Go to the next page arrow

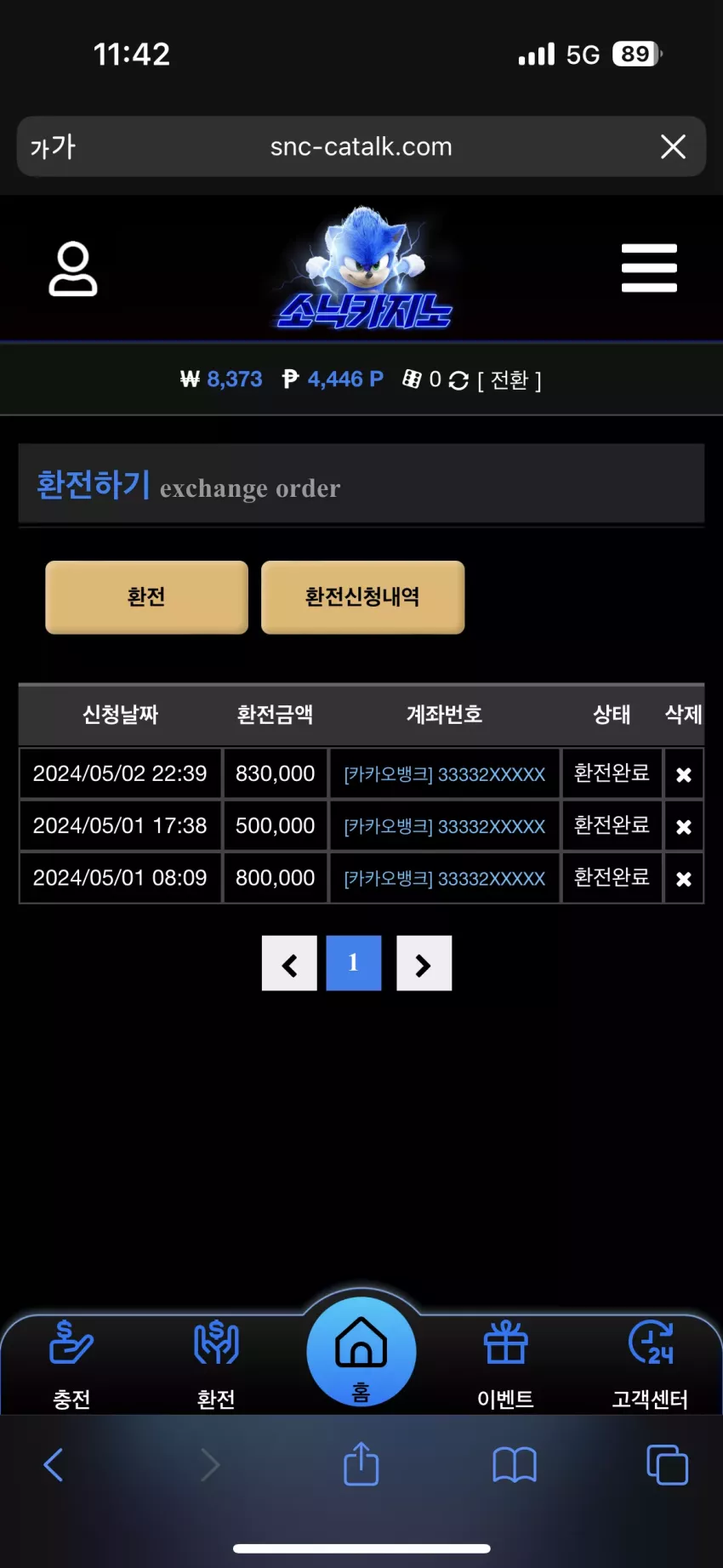click(424, 963)
